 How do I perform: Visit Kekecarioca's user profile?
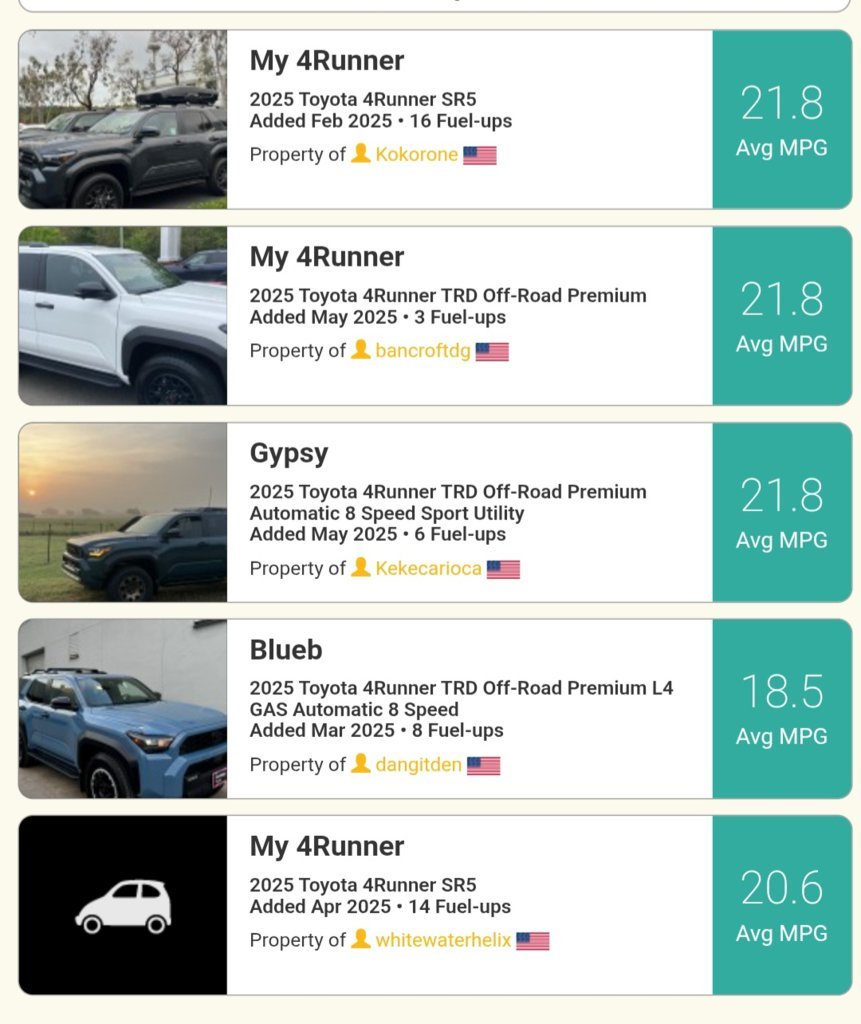click(428, 569)
